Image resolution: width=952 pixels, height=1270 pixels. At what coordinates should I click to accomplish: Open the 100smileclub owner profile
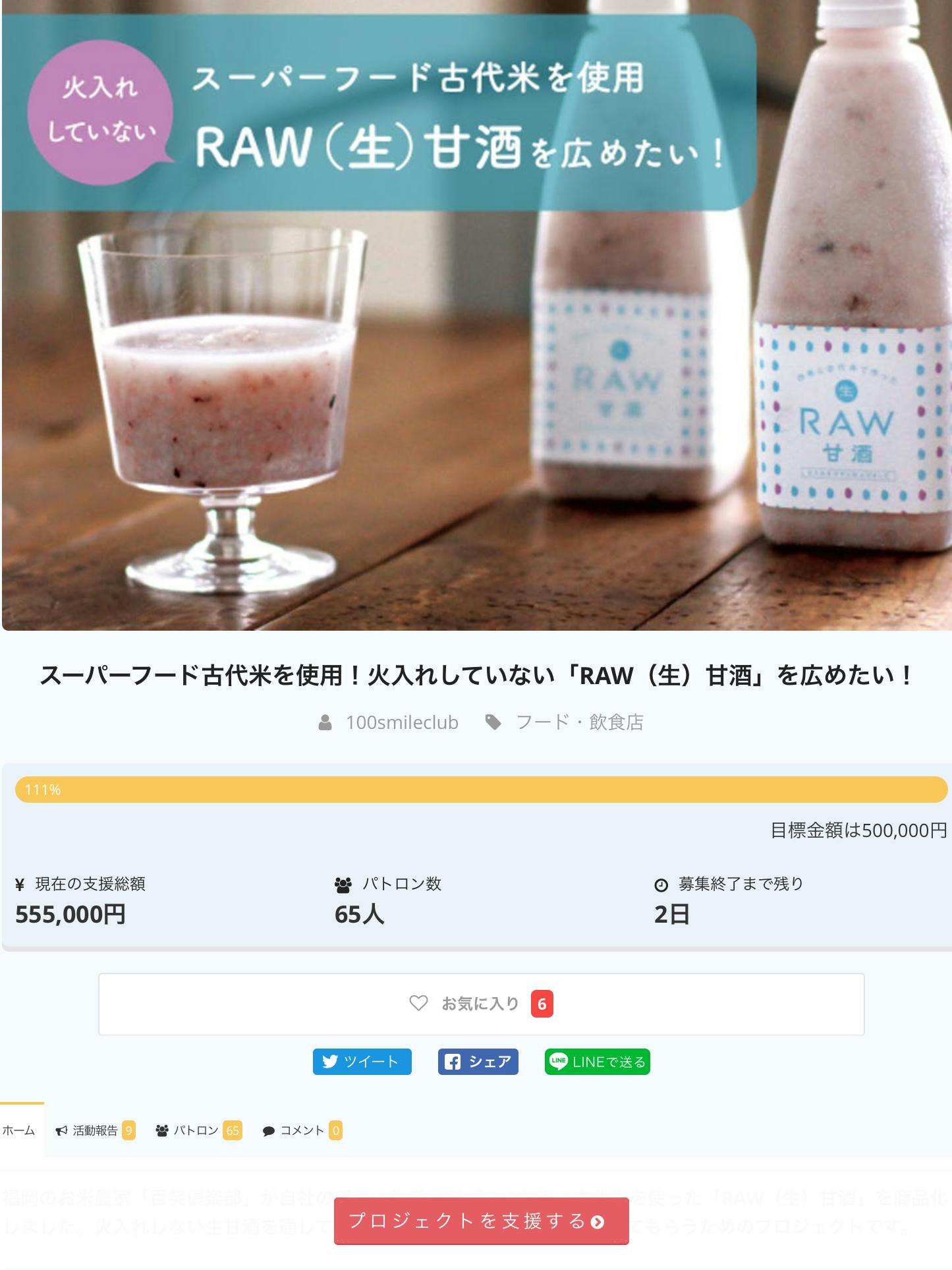[x=401, y=722]
